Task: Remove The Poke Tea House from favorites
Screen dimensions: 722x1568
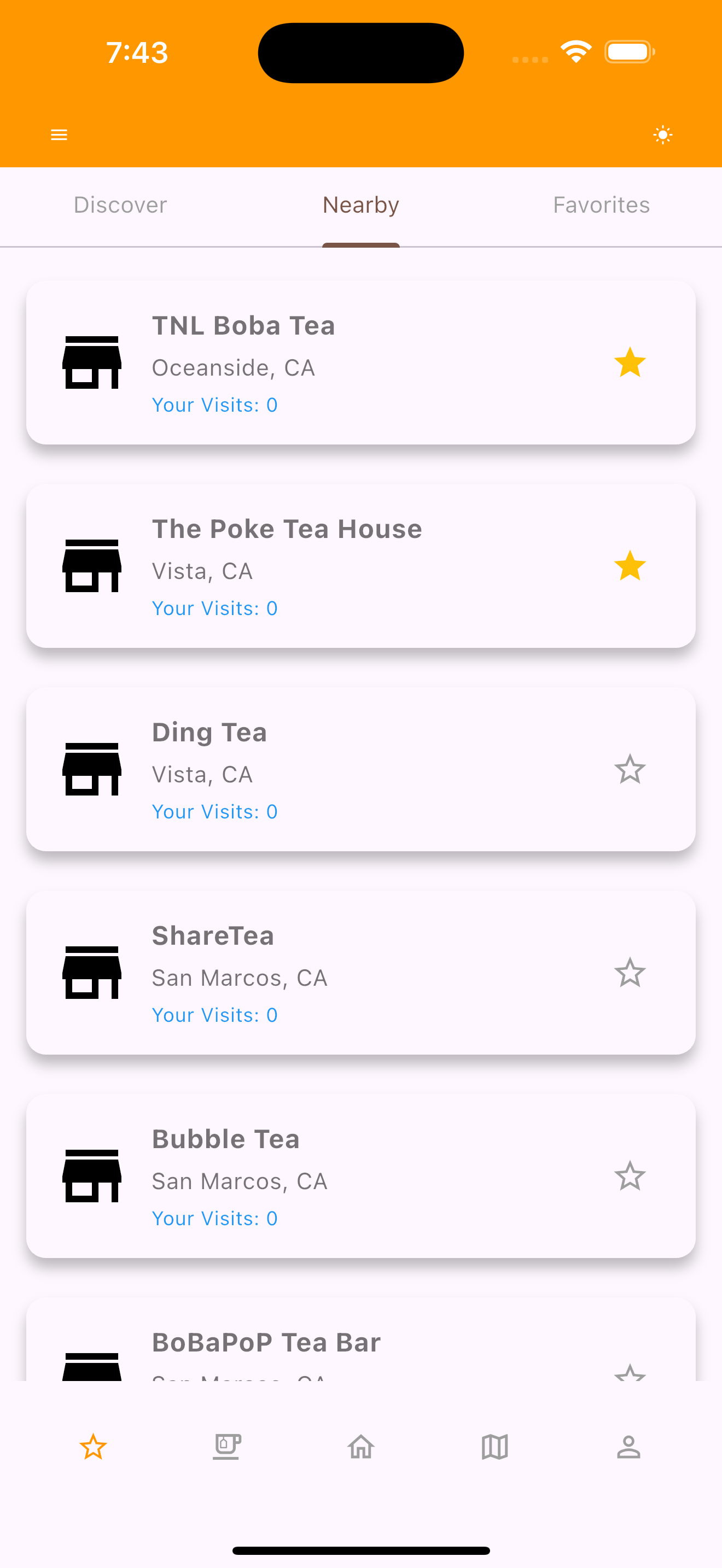Action: [630, 565]
